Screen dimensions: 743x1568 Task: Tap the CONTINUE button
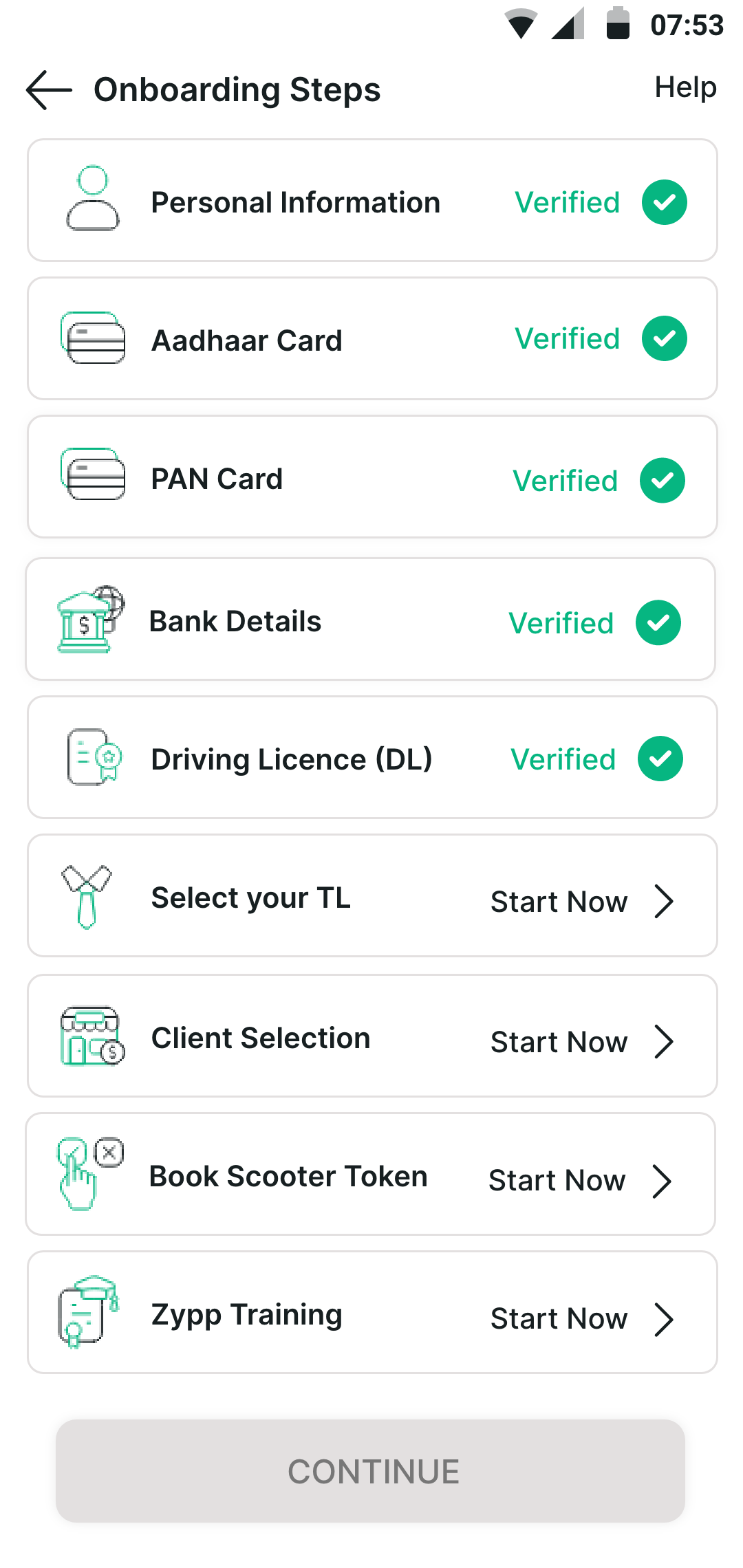coord(371,1471)
